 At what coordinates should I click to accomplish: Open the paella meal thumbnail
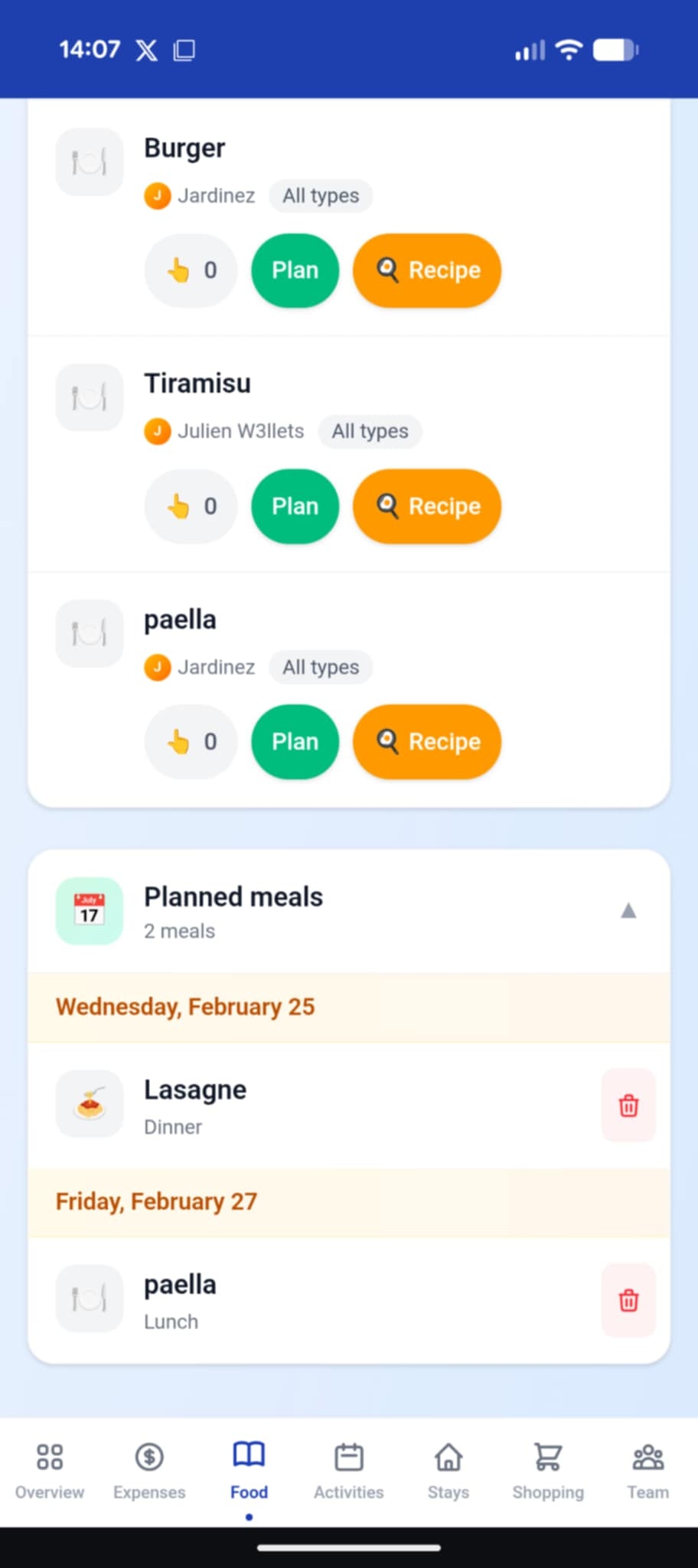(89, 633)
